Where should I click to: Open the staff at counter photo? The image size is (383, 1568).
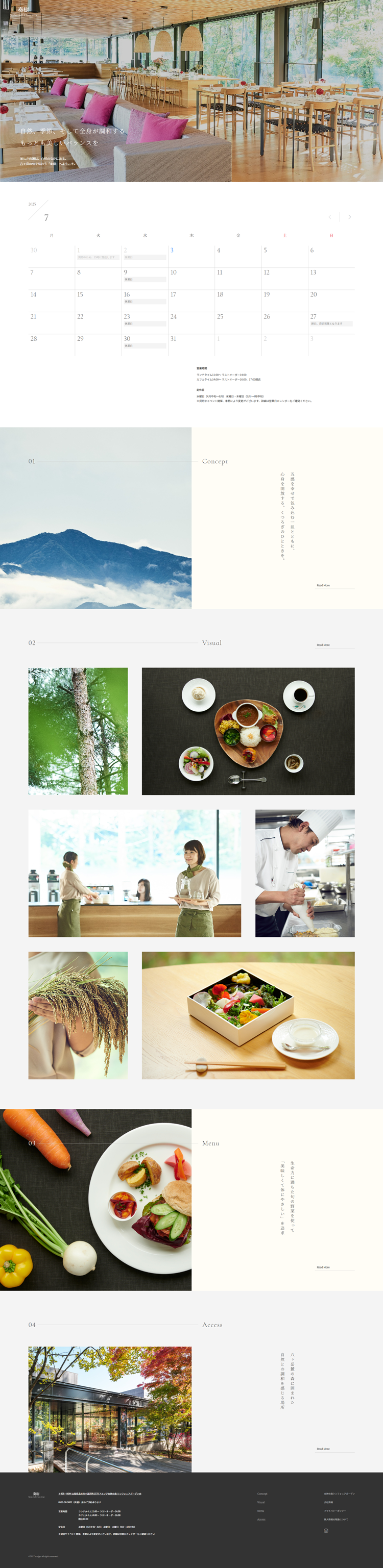[x=135, y=873]
